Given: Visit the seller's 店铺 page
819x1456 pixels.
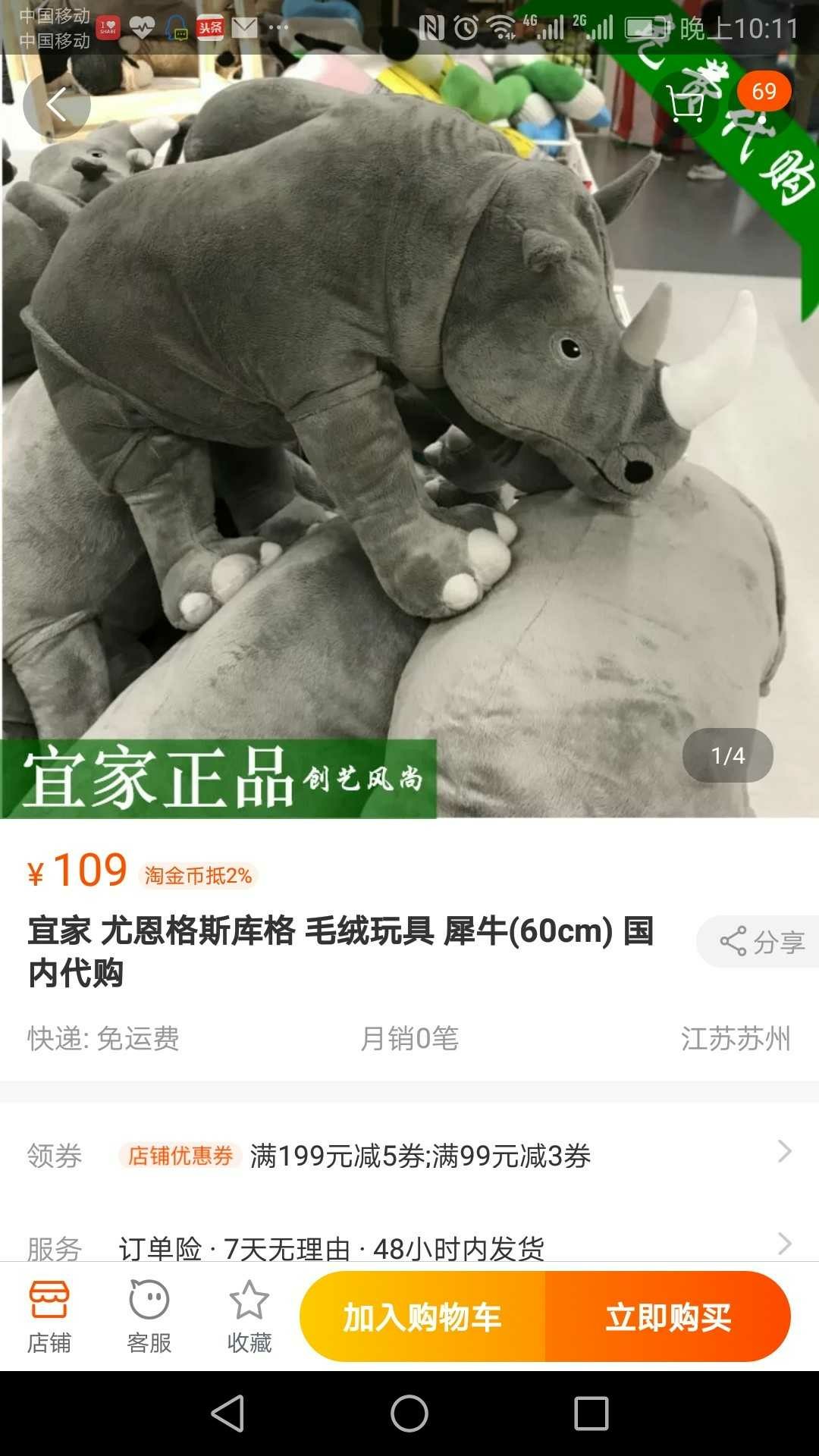Looking at the screenshot, I should tap(49, 1317).
